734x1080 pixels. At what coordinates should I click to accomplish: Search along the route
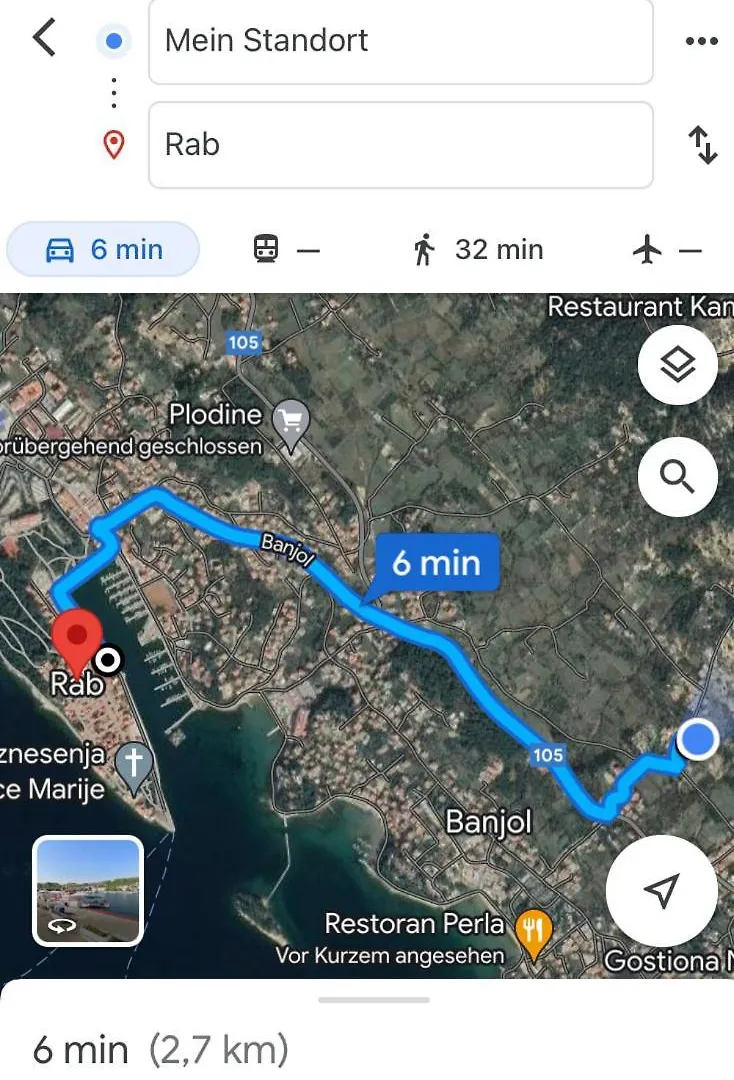(x=678, y=477)
